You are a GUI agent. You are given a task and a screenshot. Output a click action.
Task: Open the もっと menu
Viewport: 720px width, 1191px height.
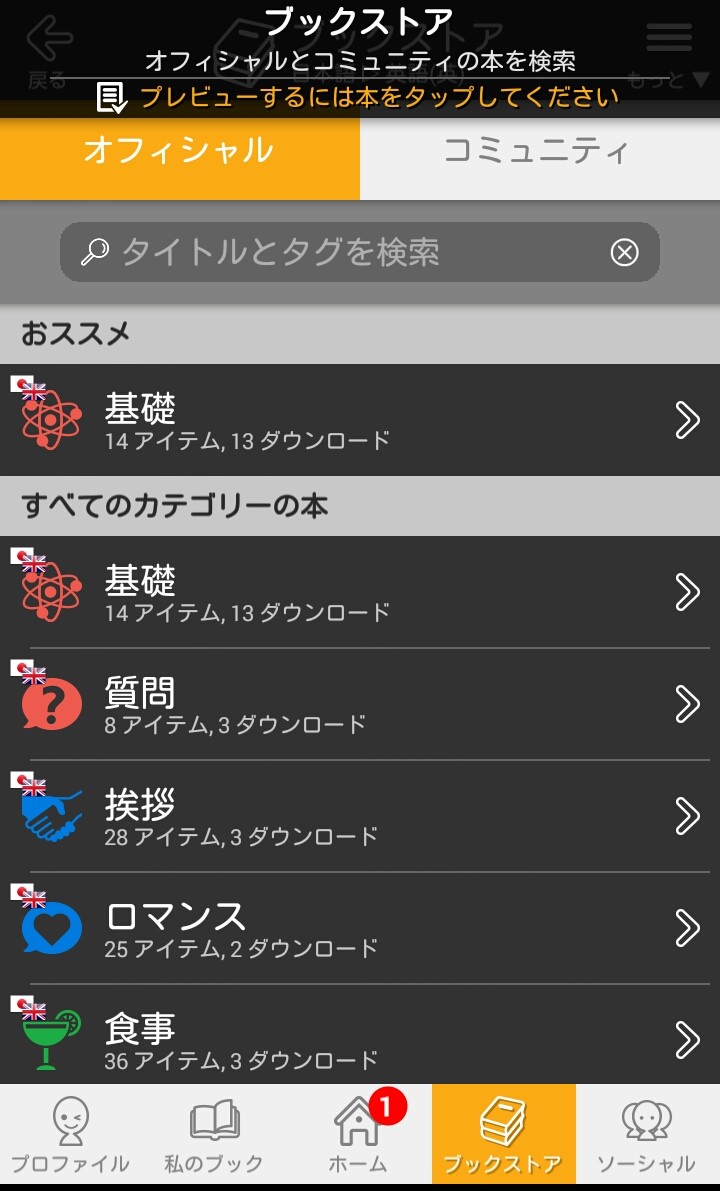668,52
